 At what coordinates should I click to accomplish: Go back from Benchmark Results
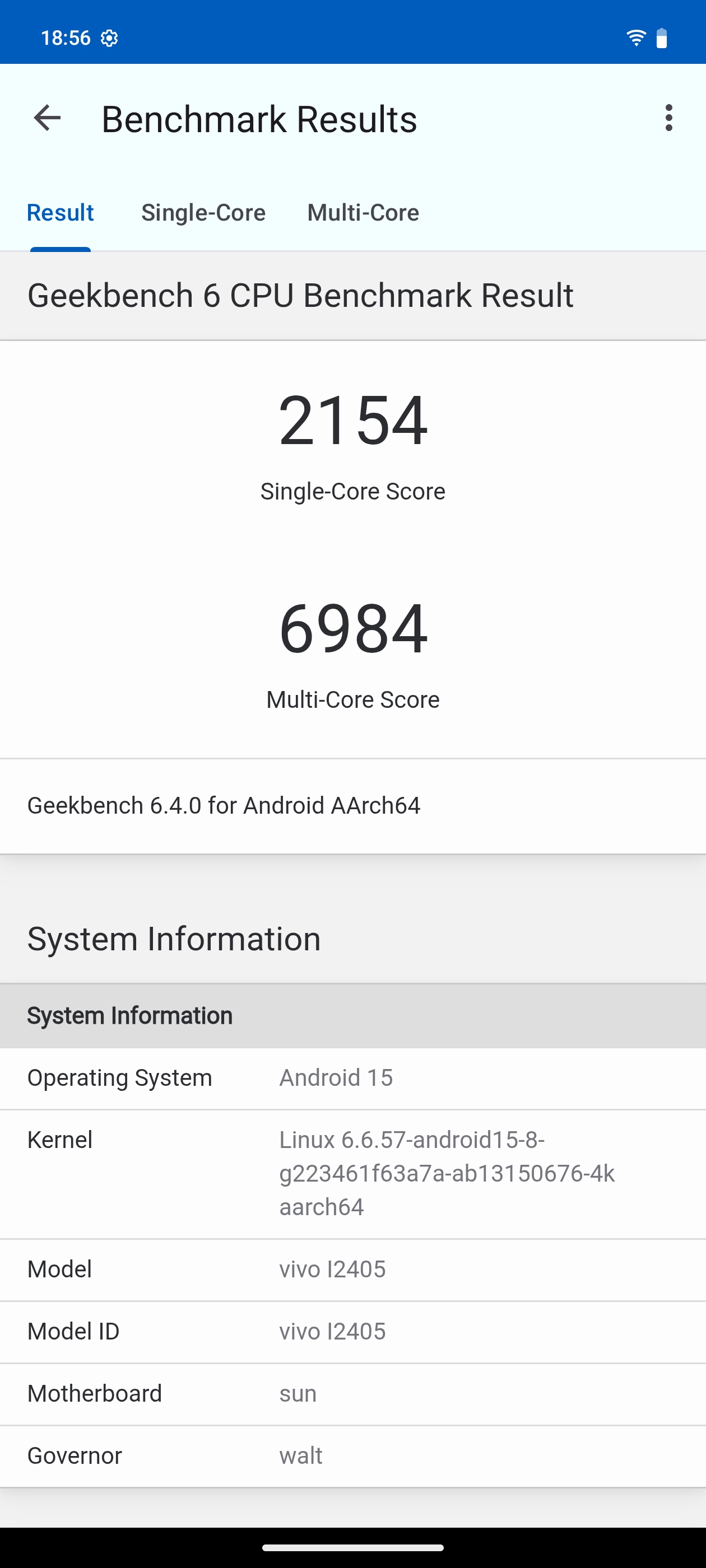48,118
